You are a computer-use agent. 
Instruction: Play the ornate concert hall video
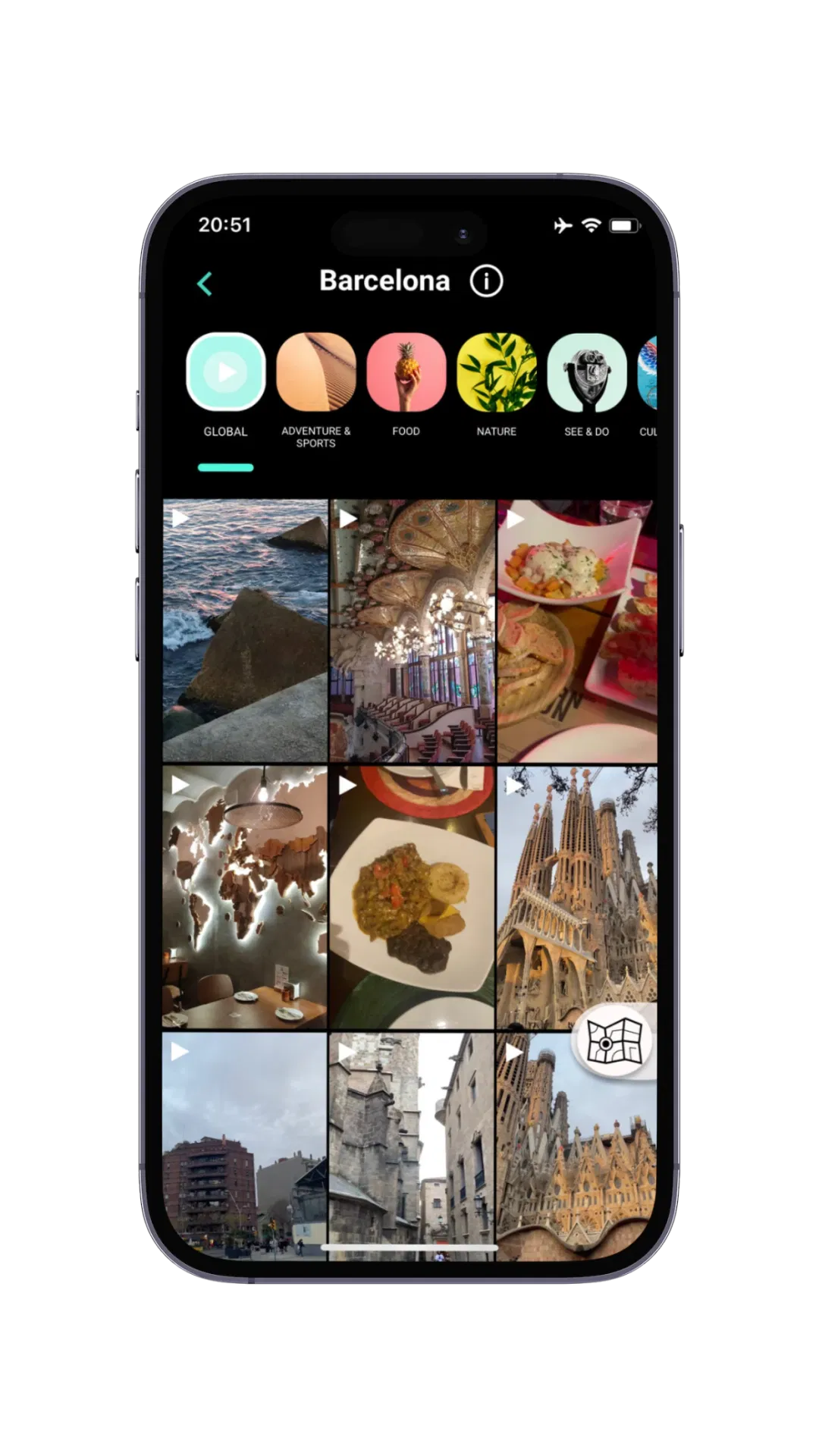pos(412,629)
